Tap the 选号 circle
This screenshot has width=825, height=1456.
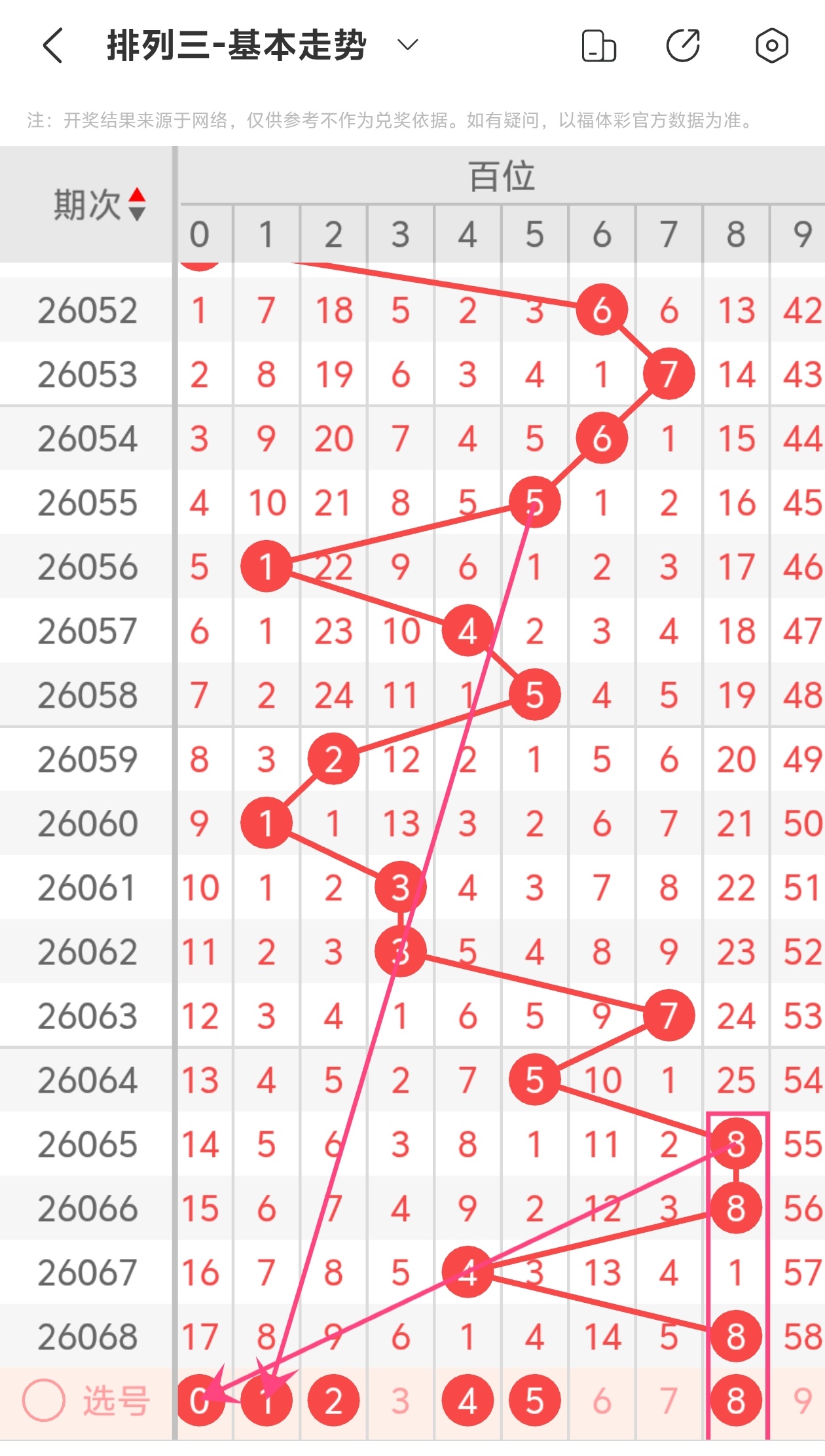click(44, 1400)
